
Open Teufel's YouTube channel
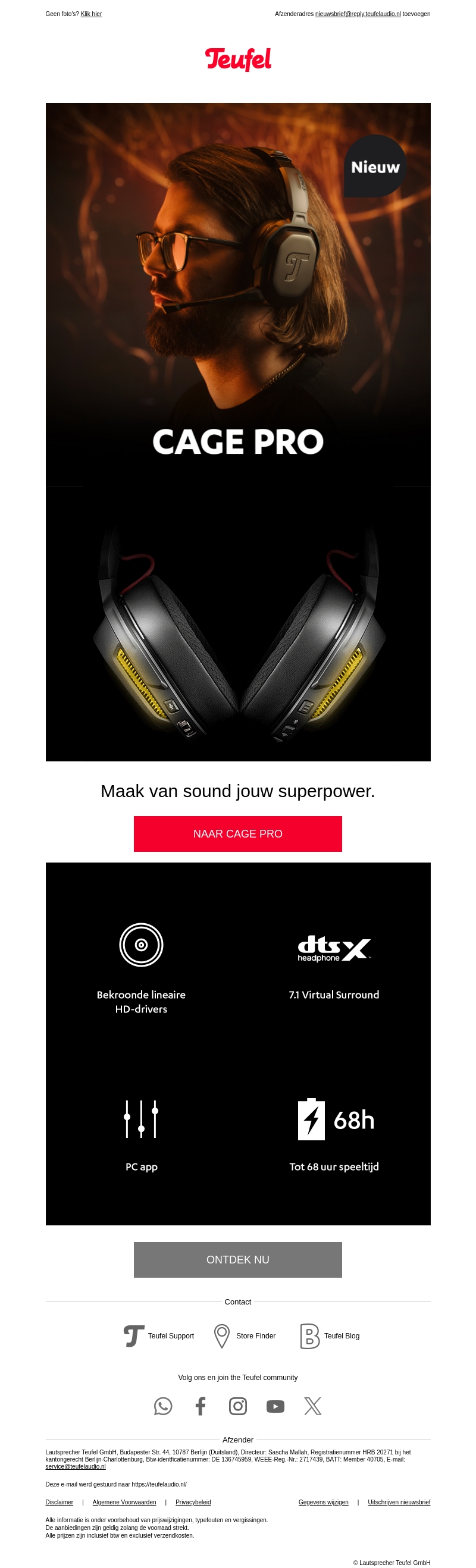click(275, 1406)
